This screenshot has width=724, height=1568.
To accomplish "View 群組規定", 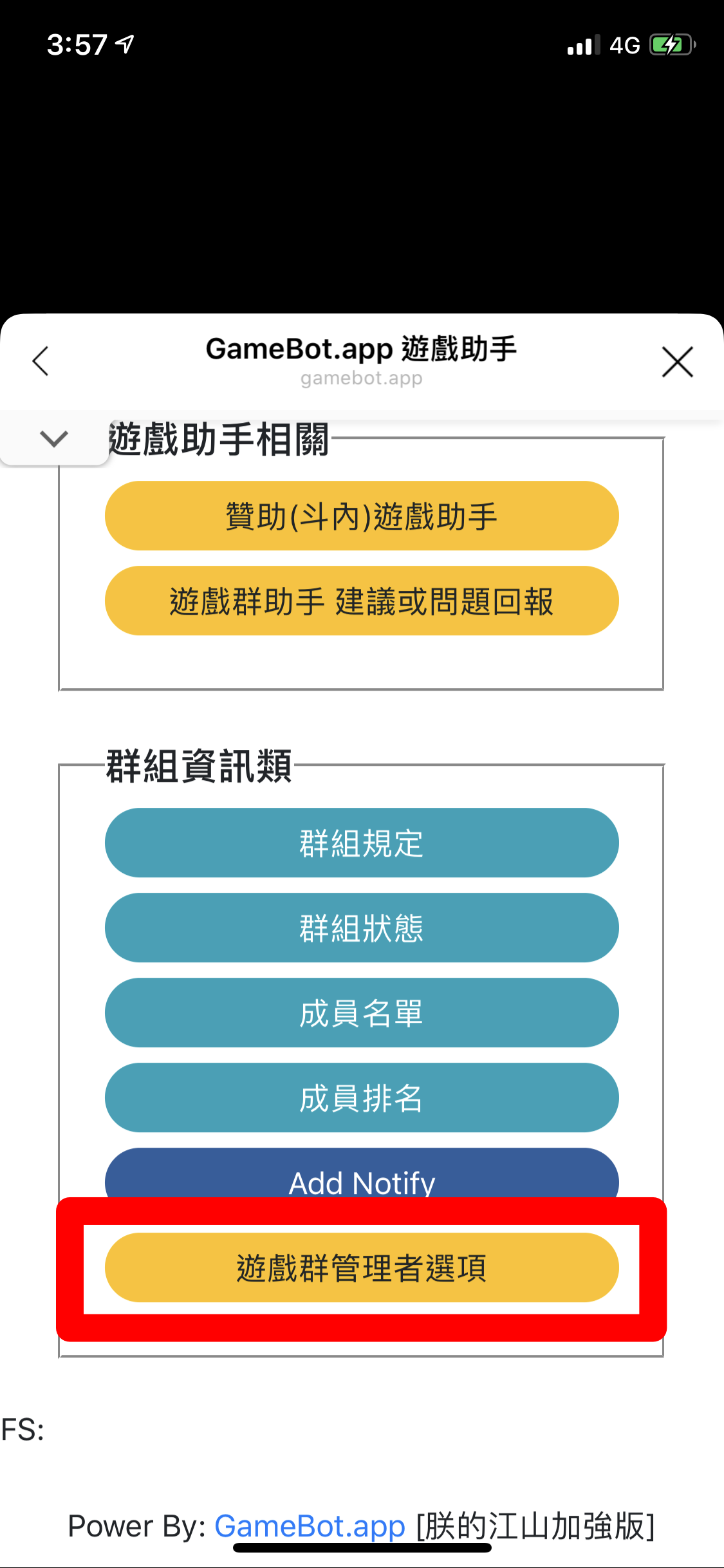I will coord(362,843).
